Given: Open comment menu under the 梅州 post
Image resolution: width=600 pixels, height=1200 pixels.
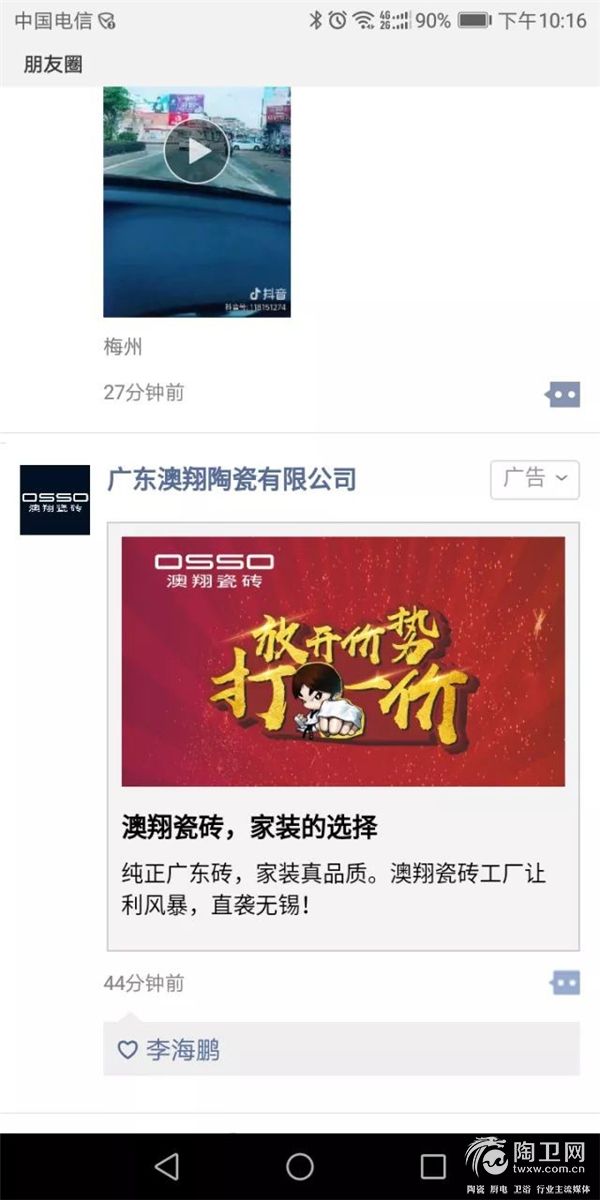Looking at the screenshot, I should click(563, 394).
